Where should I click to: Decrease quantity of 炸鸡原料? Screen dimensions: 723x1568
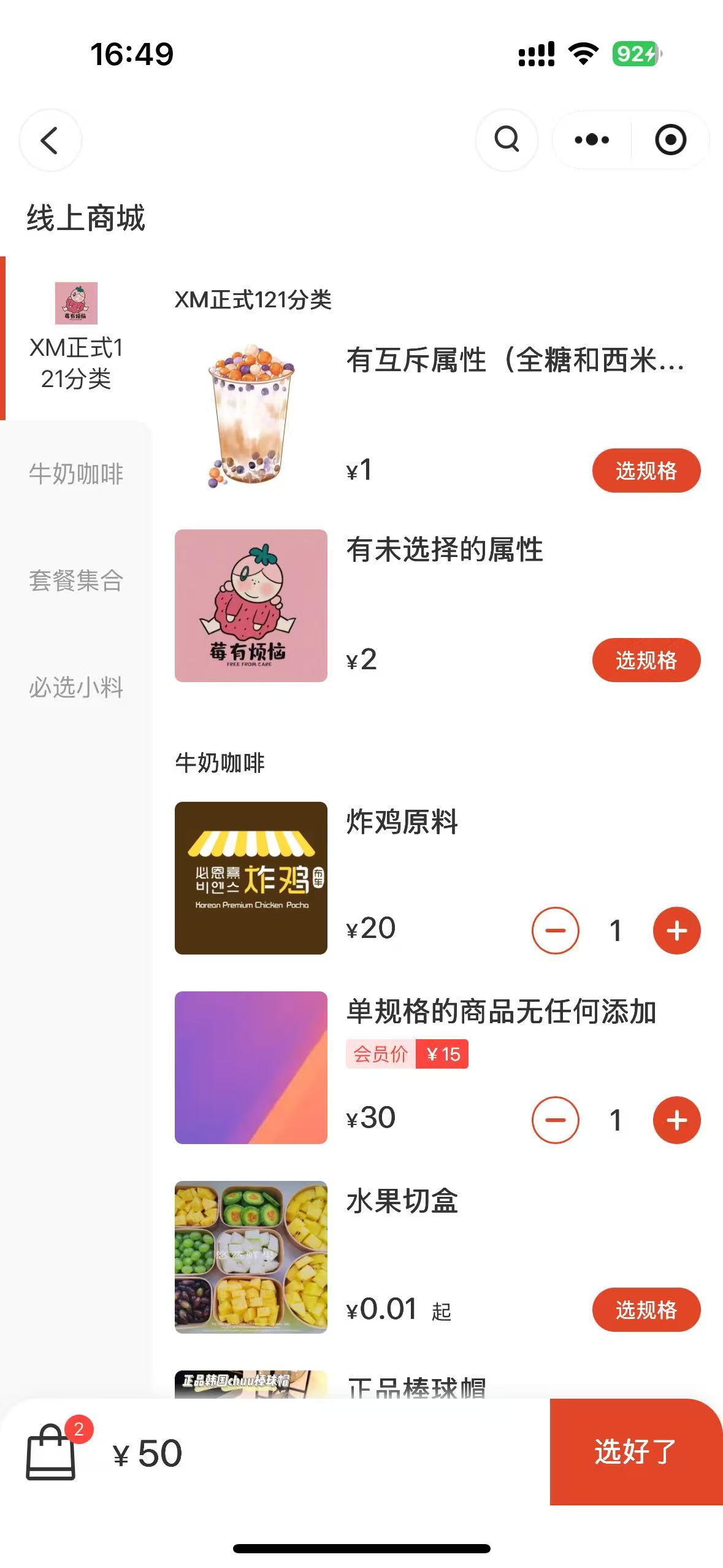click(x=555, y=931)
